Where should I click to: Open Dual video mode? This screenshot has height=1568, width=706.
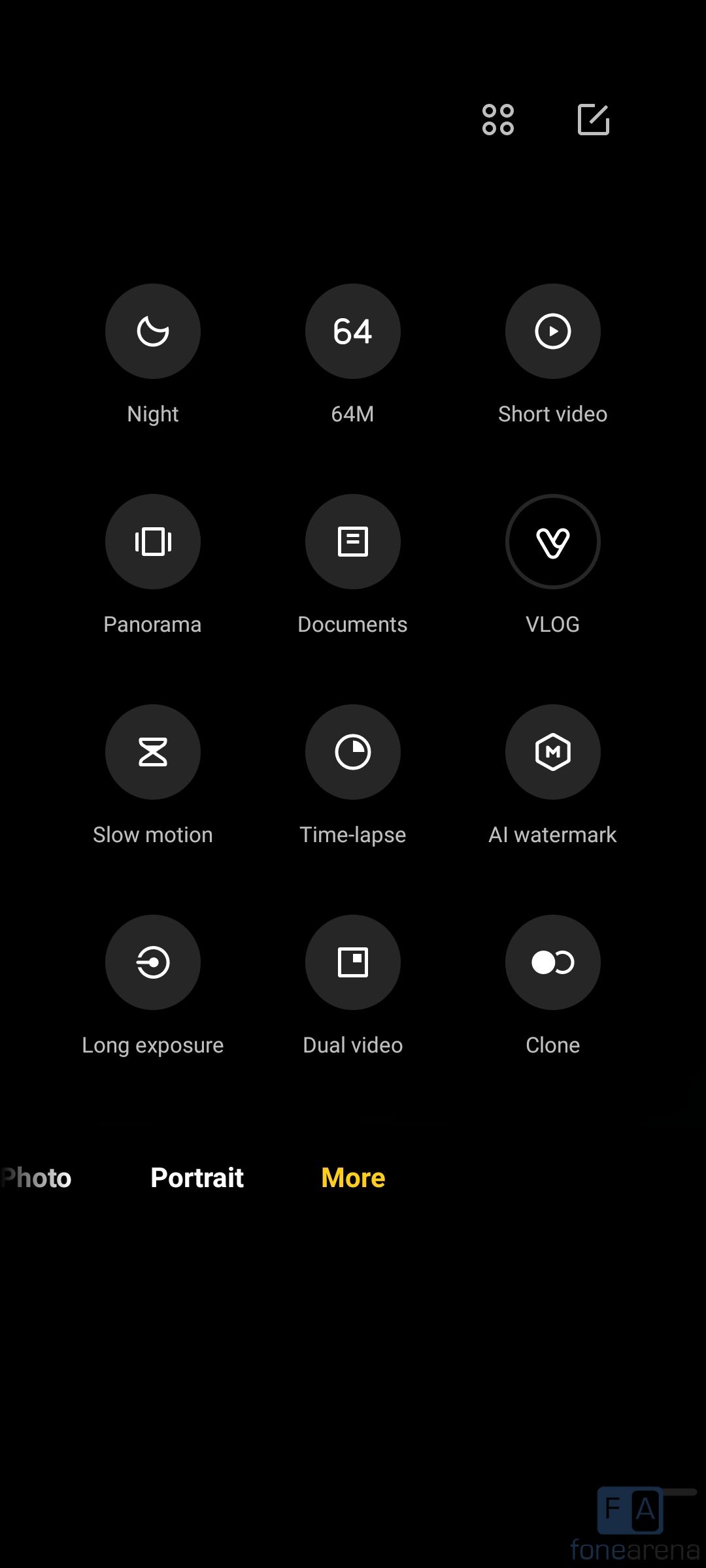coord(353,962)
